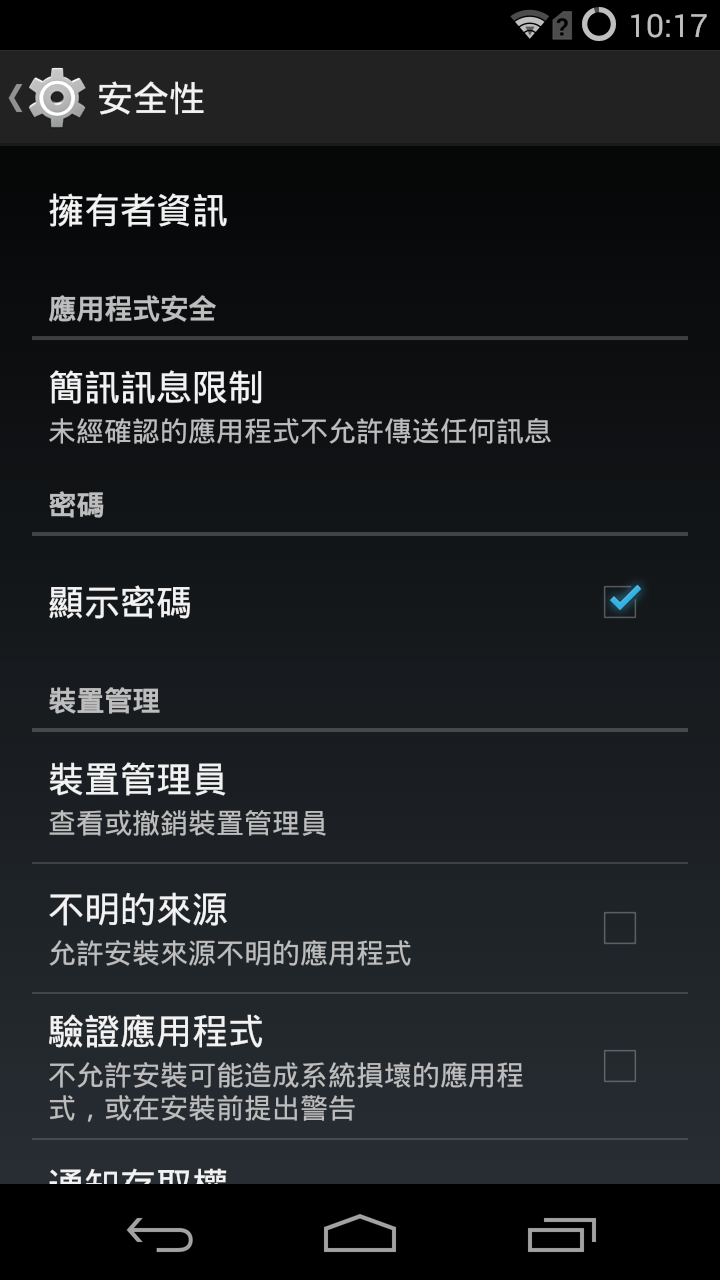Tap the system back button
720x1280 pixels.
coord(160,1234)
